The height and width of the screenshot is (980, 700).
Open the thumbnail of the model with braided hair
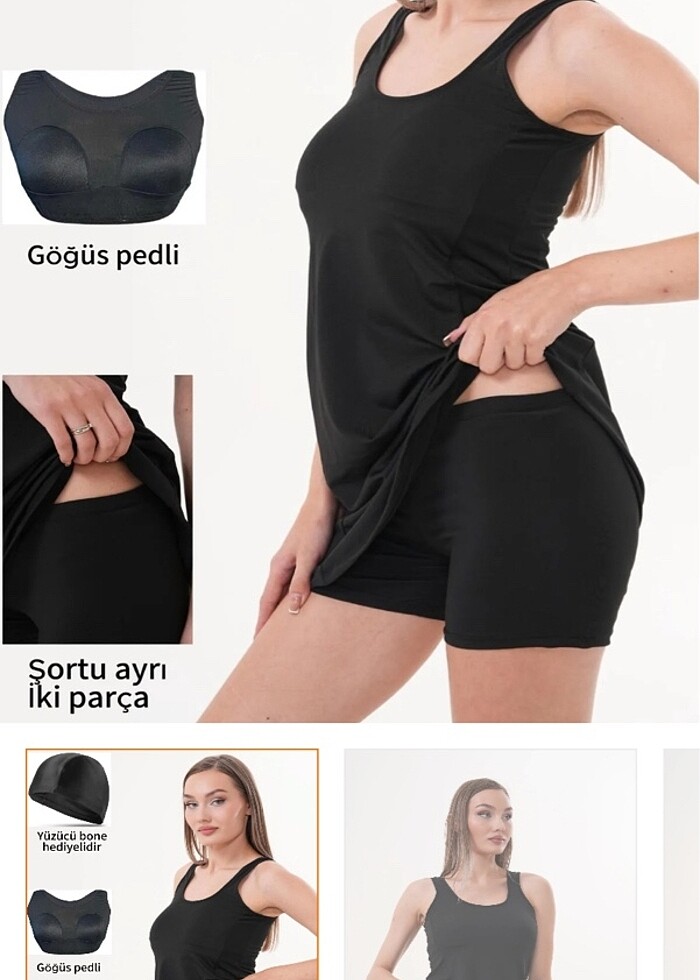tap(490, 864)
